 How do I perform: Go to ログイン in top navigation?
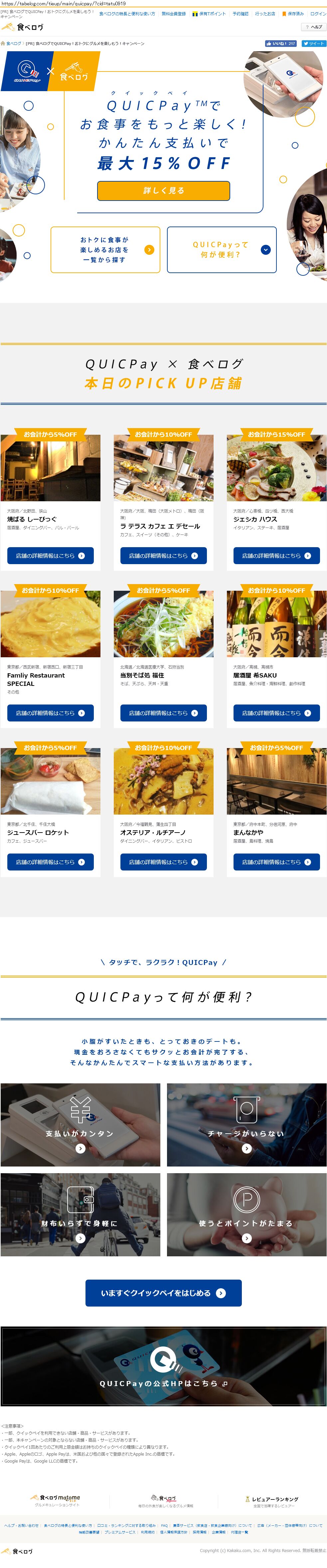[318, 13]
